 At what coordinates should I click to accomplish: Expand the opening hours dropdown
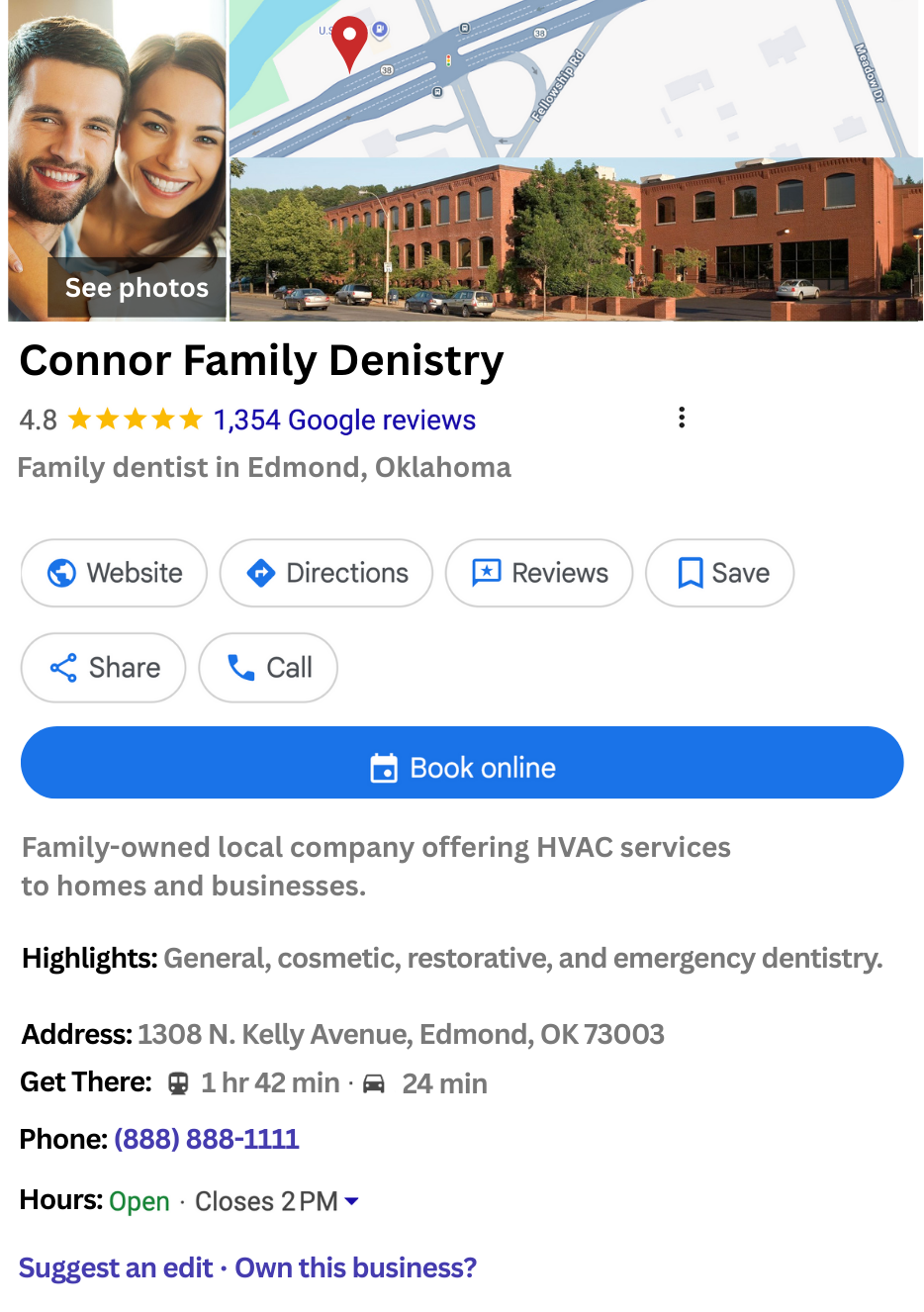pyautogui.click(x=351, y=1201)
